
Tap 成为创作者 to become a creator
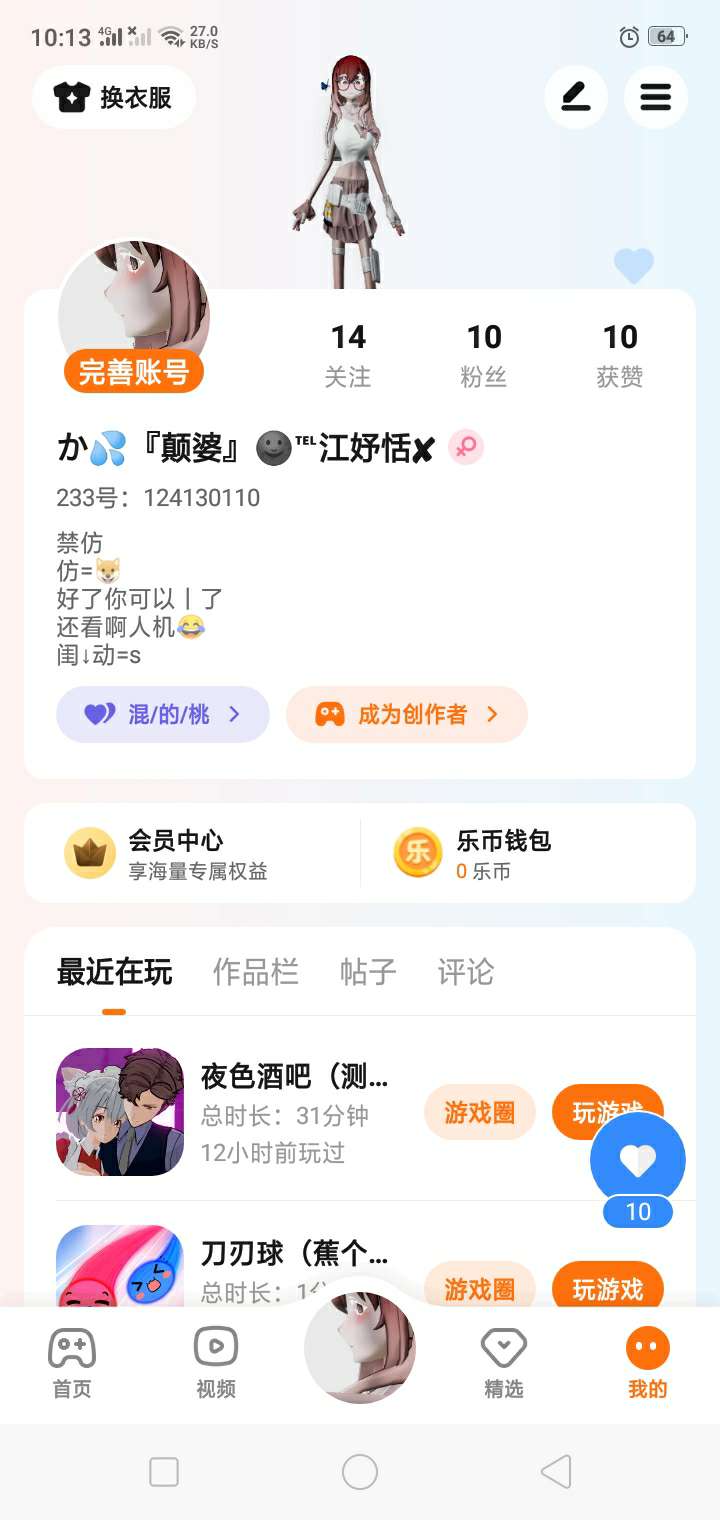tap(407, 714)
